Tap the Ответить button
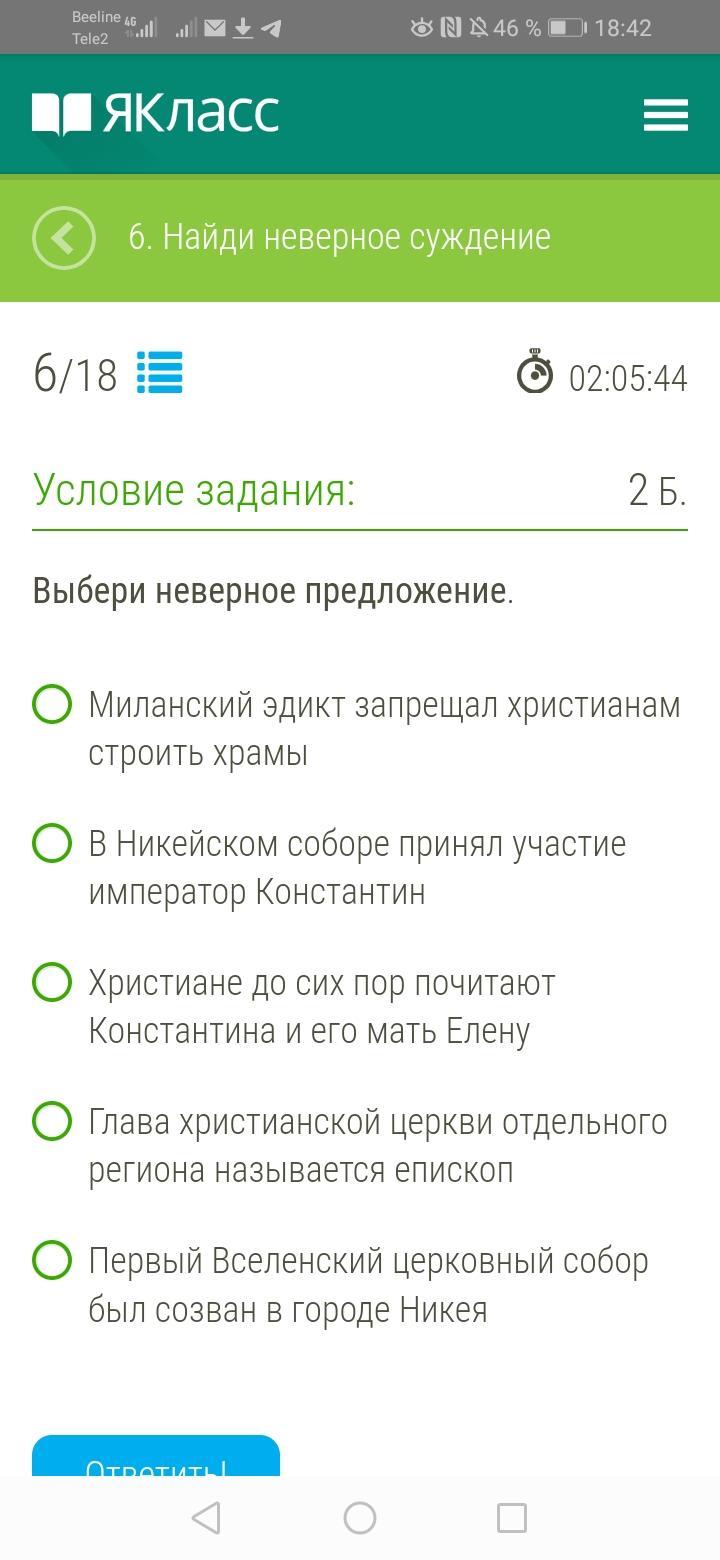 tap(156, 1456)
